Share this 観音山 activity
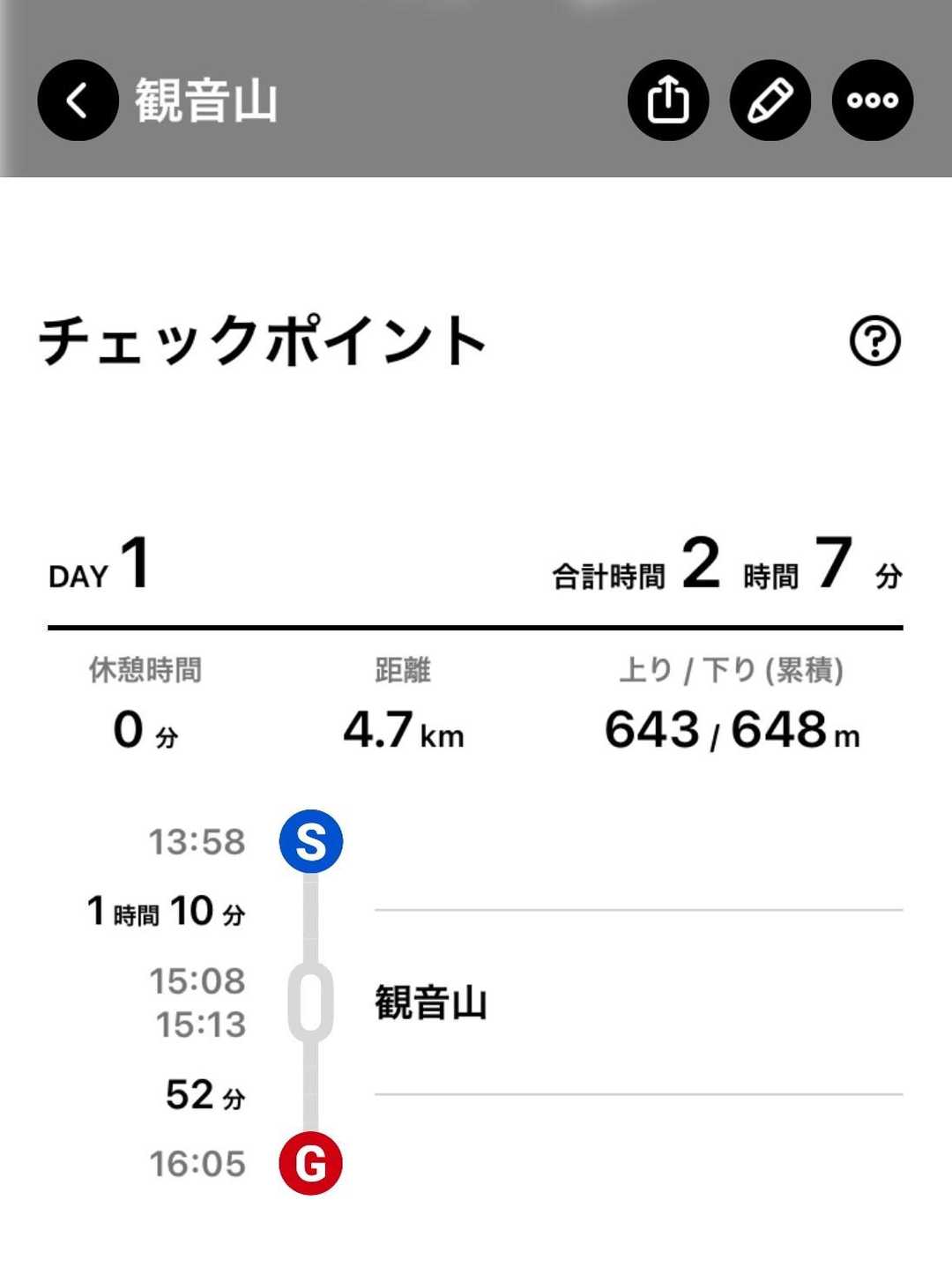The image size is (952, 1267). coord(668,101)
